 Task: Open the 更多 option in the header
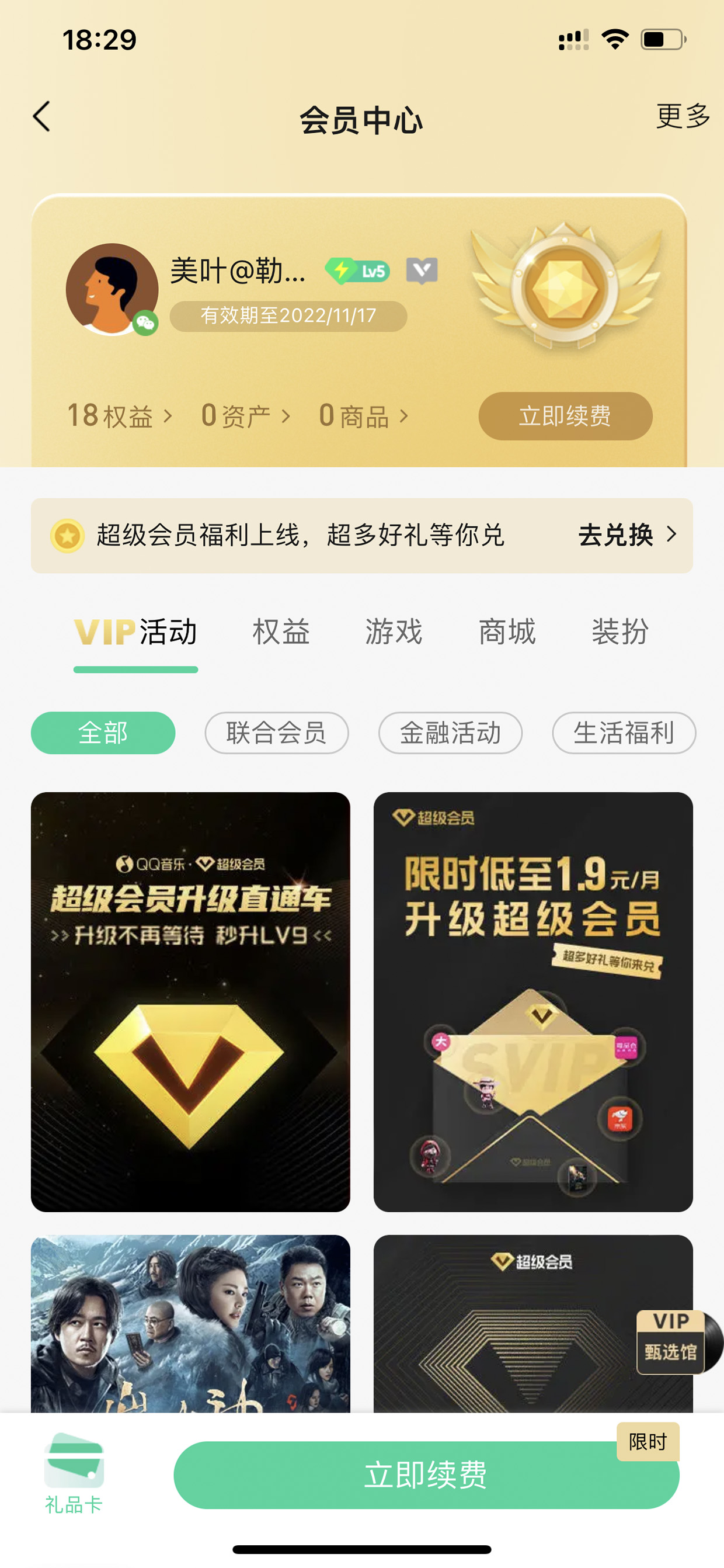click(683, 116)
